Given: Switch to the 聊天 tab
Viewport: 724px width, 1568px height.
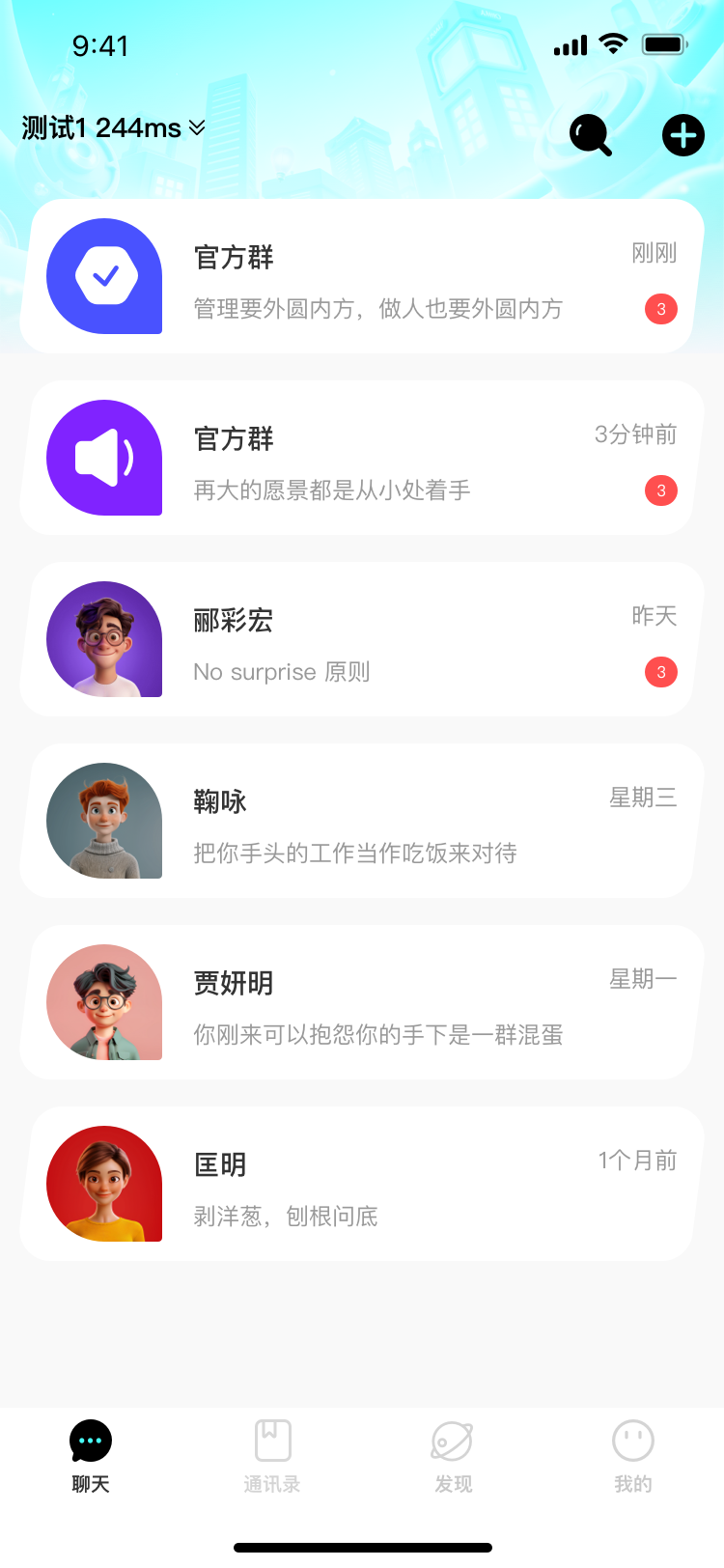Looking at the screenshot, I should click(x=91, y=1456).
